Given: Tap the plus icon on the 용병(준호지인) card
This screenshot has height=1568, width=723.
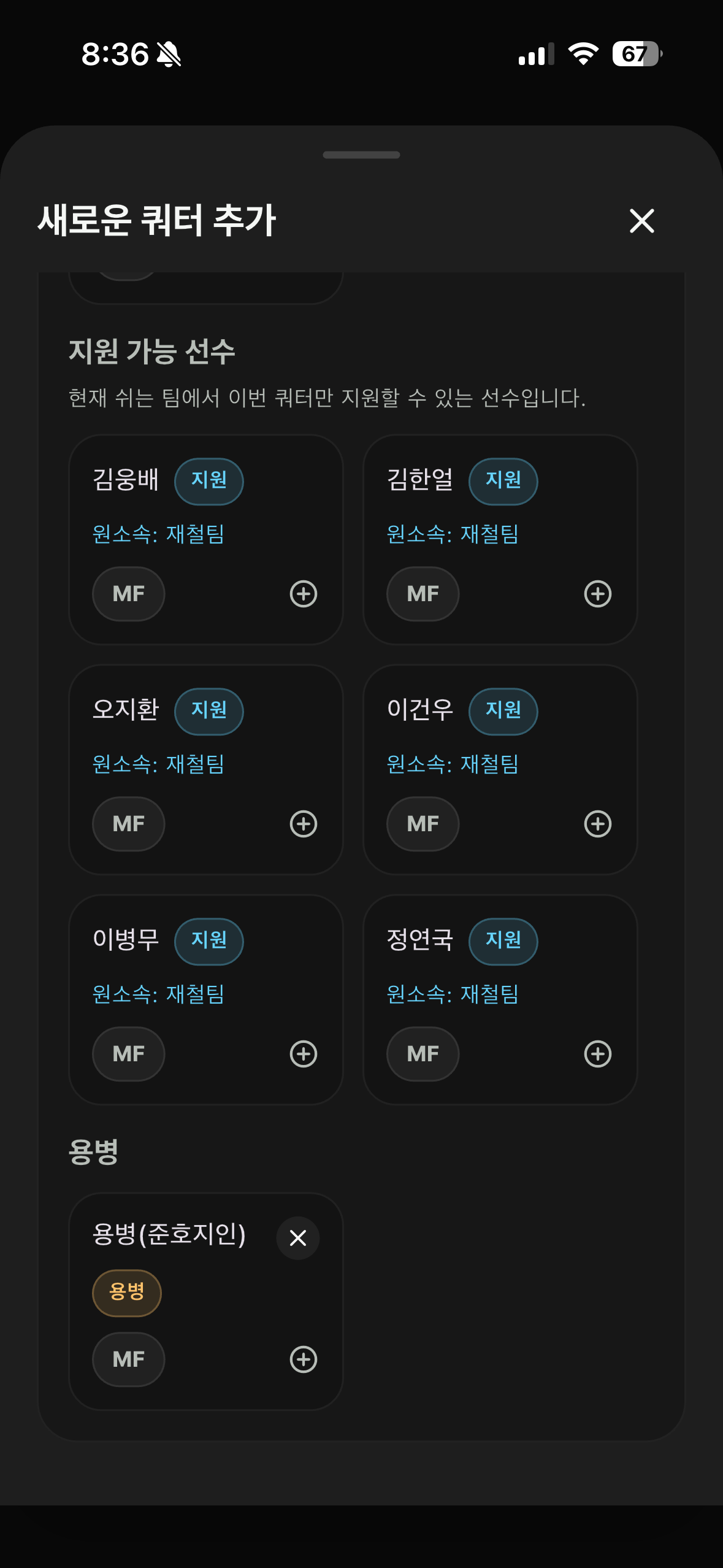Looking at the screenshot, I should 304,1359.
